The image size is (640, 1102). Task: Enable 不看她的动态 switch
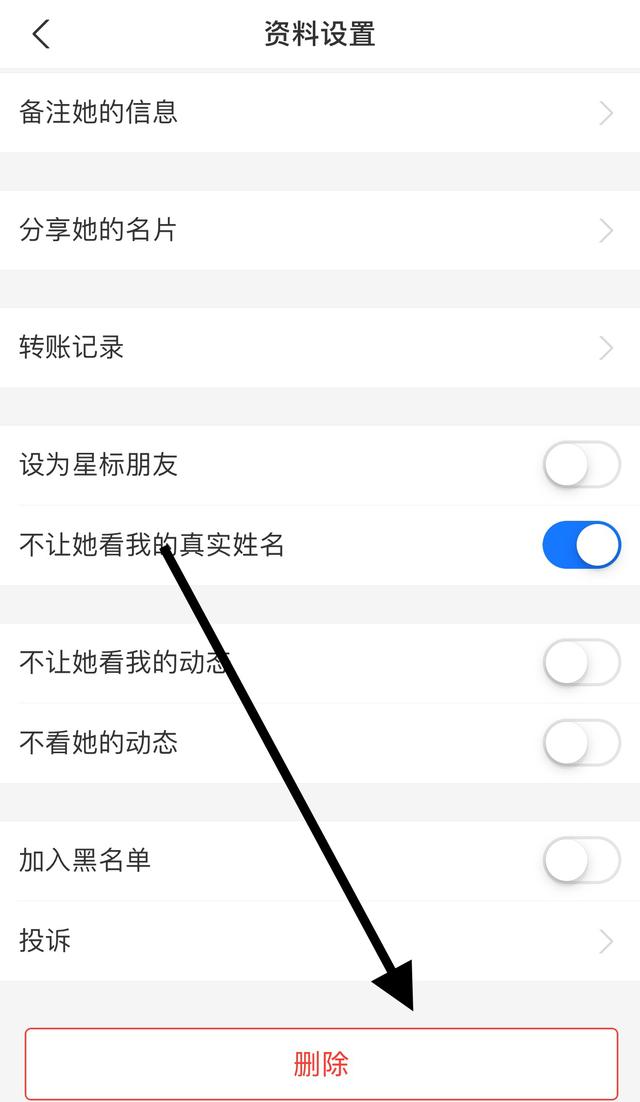[581, 743]
